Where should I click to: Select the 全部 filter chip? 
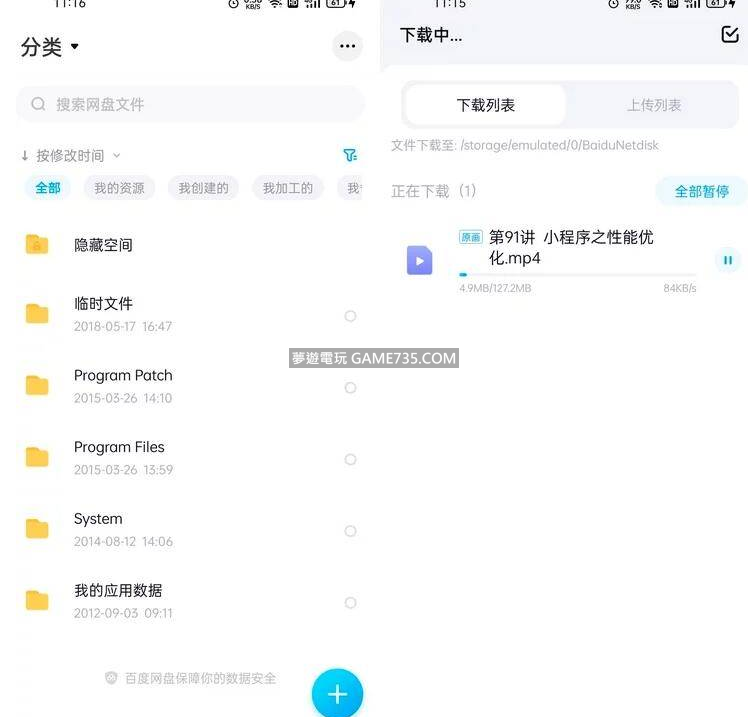coord(48,188)
